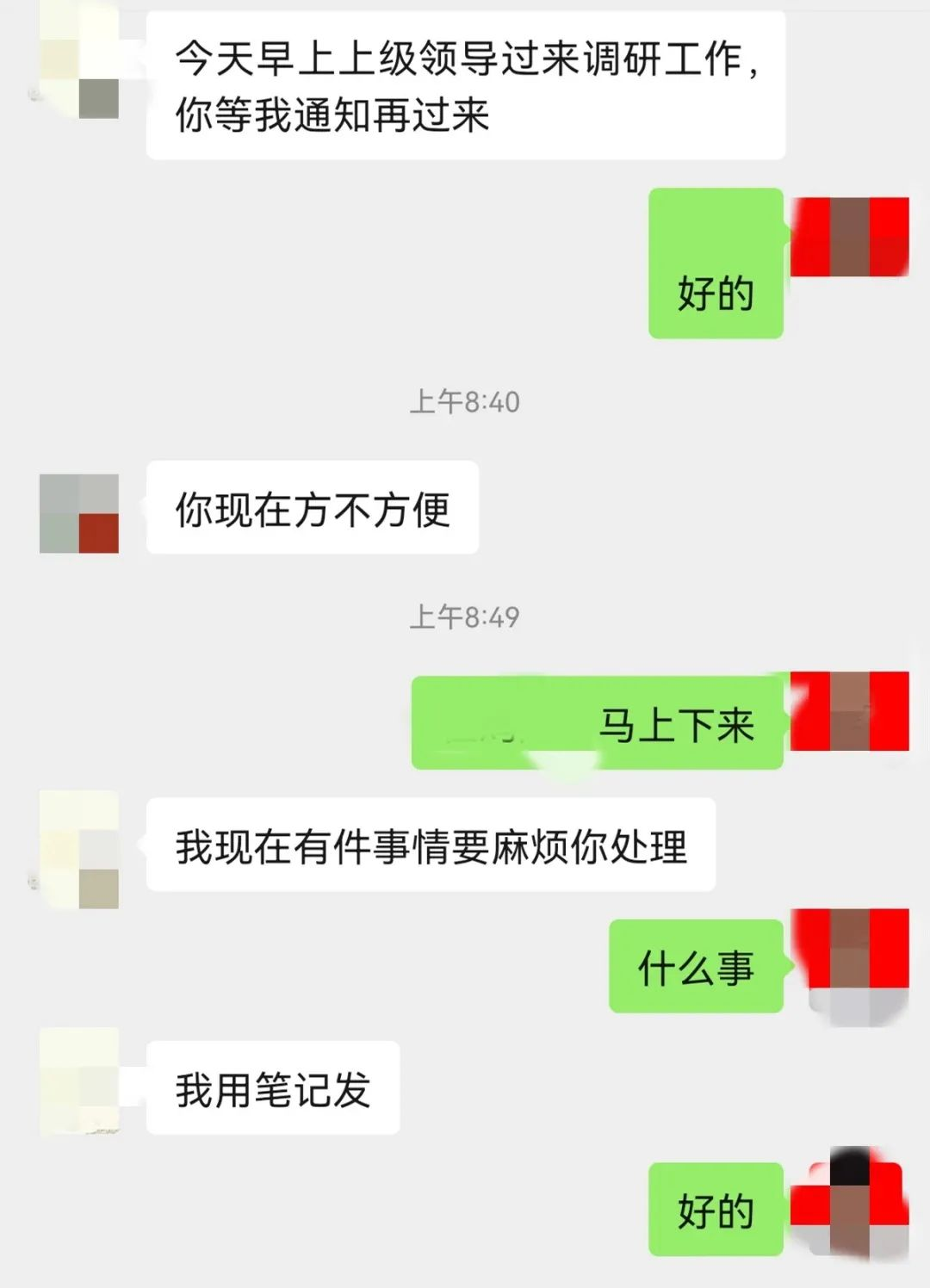Open own avatar beside '马上下来'
Image resolution: width=930 pixels, height=1288 pixels.
tap(850, 711)
